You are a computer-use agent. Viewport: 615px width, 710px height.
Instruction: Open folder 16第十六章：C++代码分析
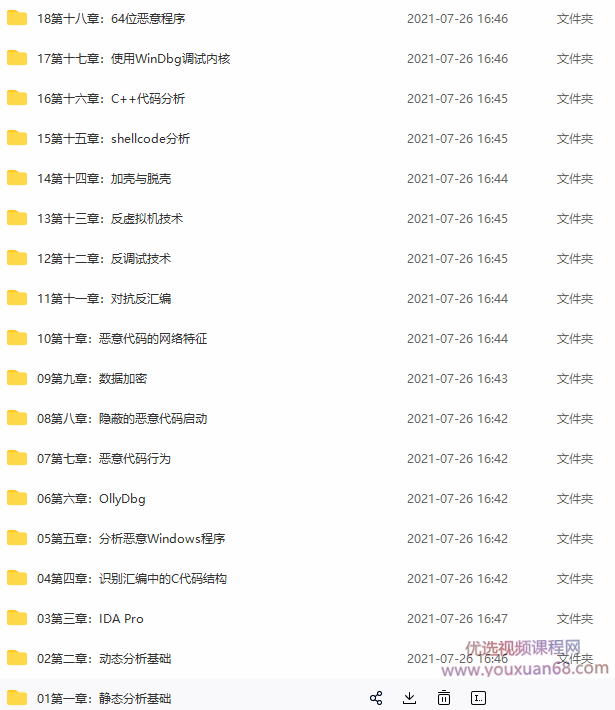[x=111, y=98]
